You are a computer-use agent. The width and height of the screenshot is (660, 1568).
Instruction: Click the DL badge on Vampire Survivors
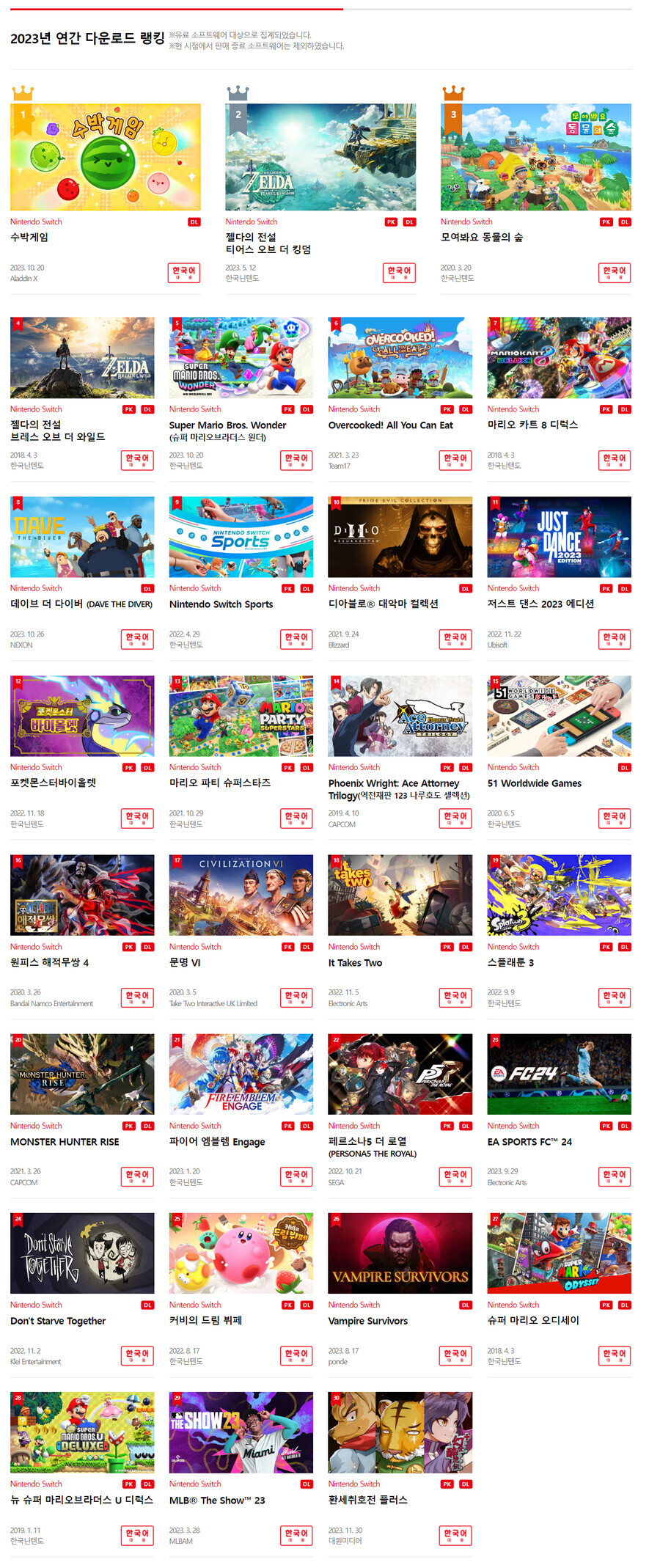[464, 1305]
